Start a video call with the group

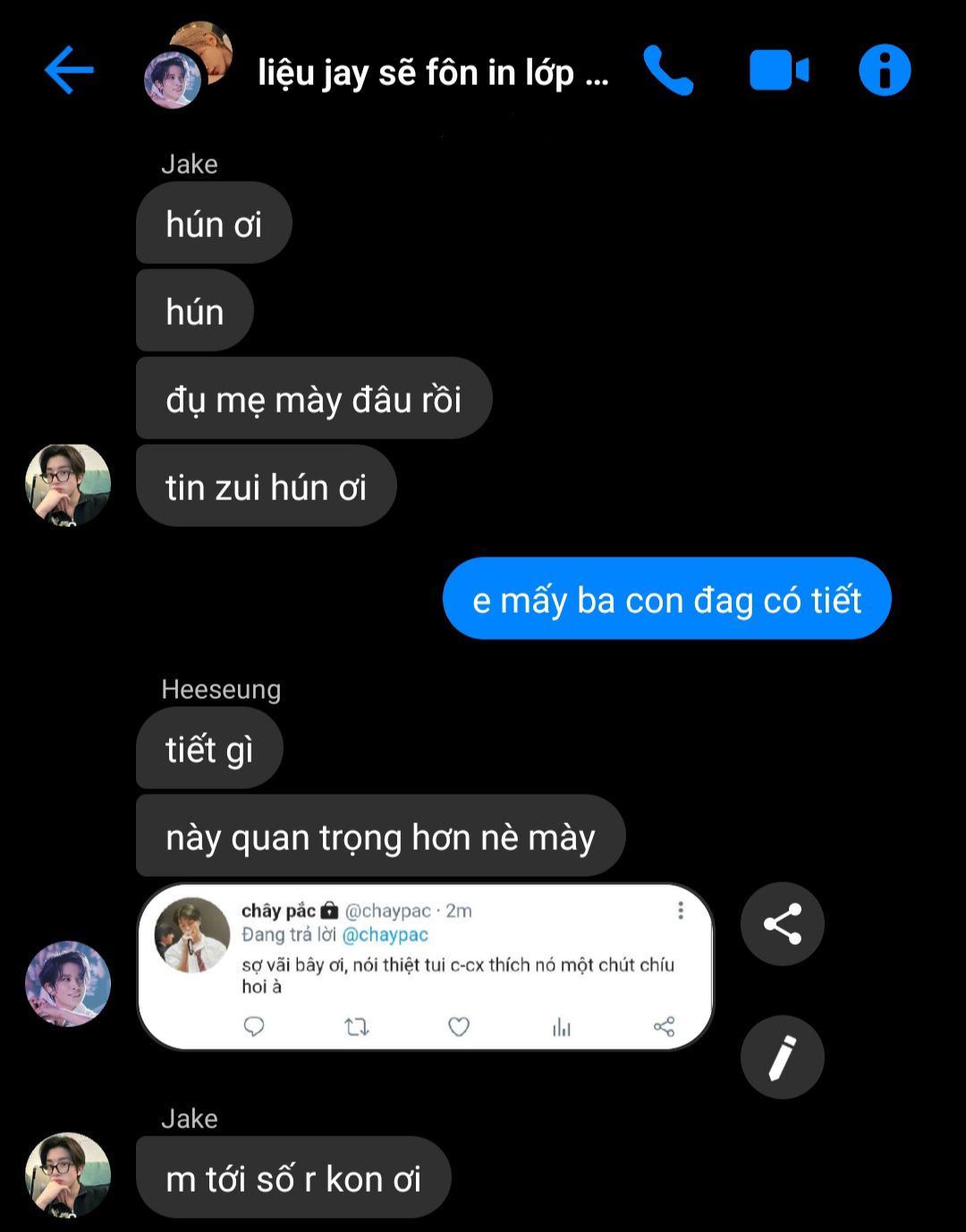(x=778, y=71)
